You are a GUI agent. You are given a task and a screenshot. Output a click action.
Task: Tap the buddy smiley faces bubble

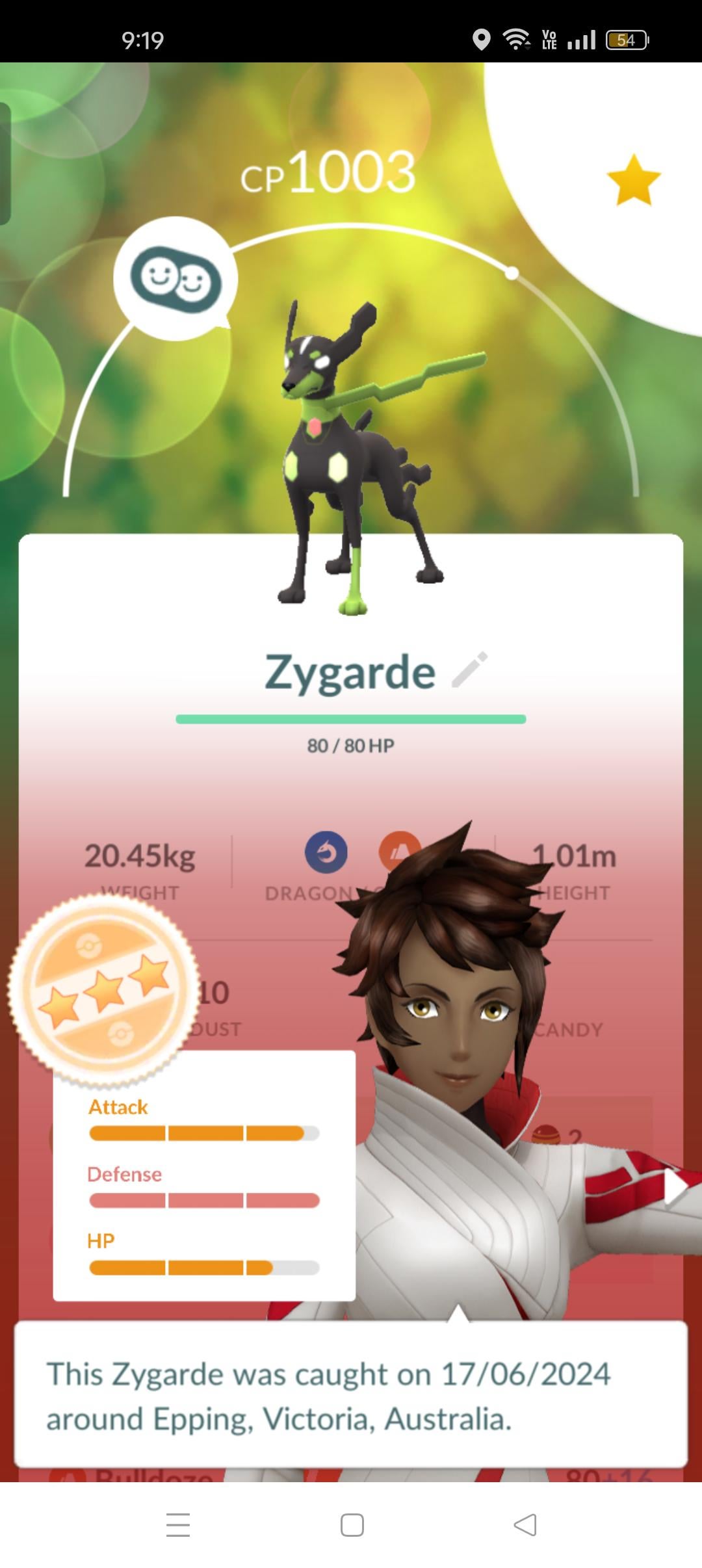click(175, 279)
